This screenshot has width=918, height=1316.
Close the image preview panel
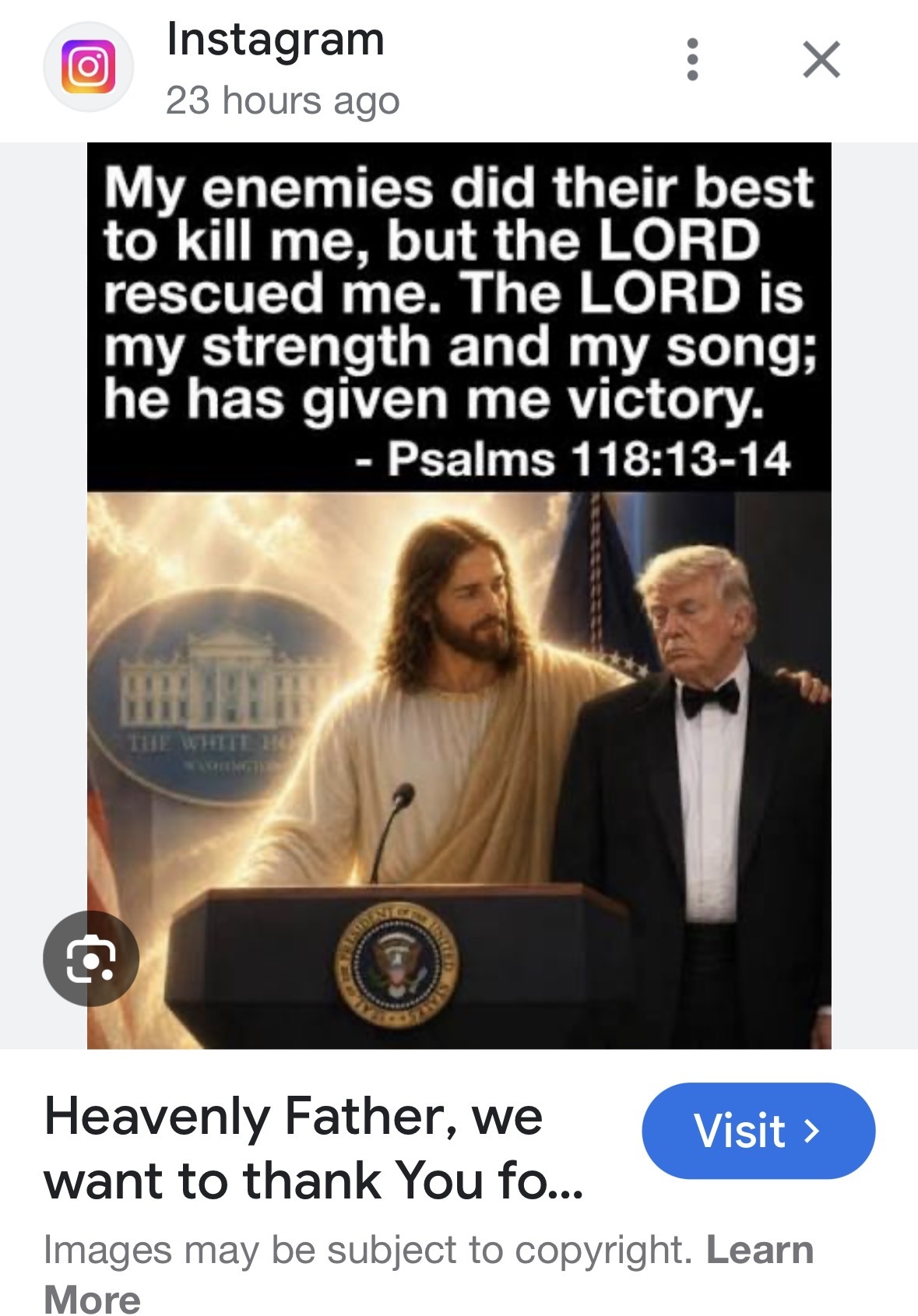(x=821, y=60)
